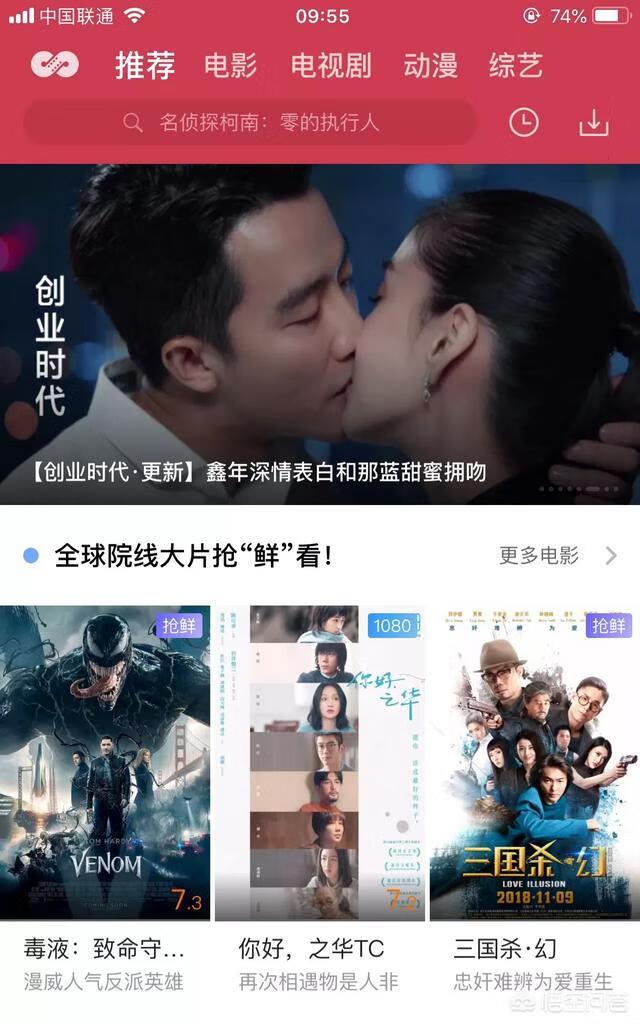
Task: Switch to the 电影 tab
Action: [x=230, y=66]
